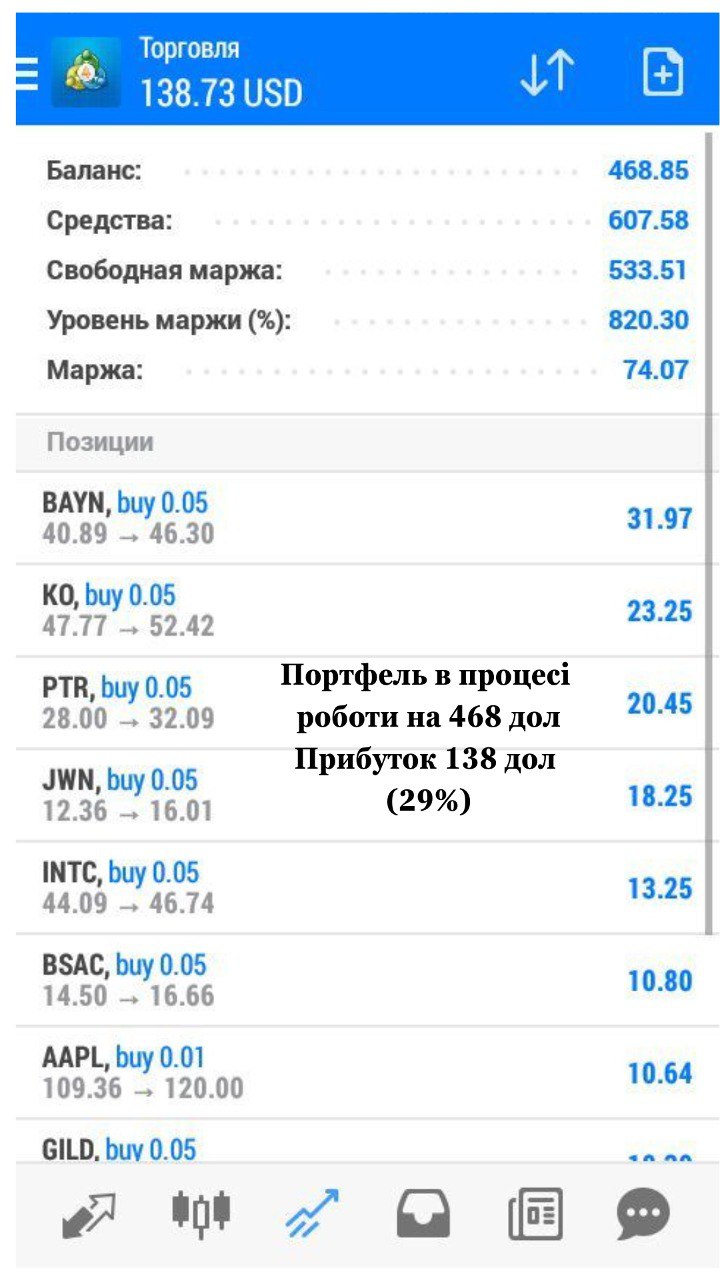Open the BSAC position

(x=362, y=980)
